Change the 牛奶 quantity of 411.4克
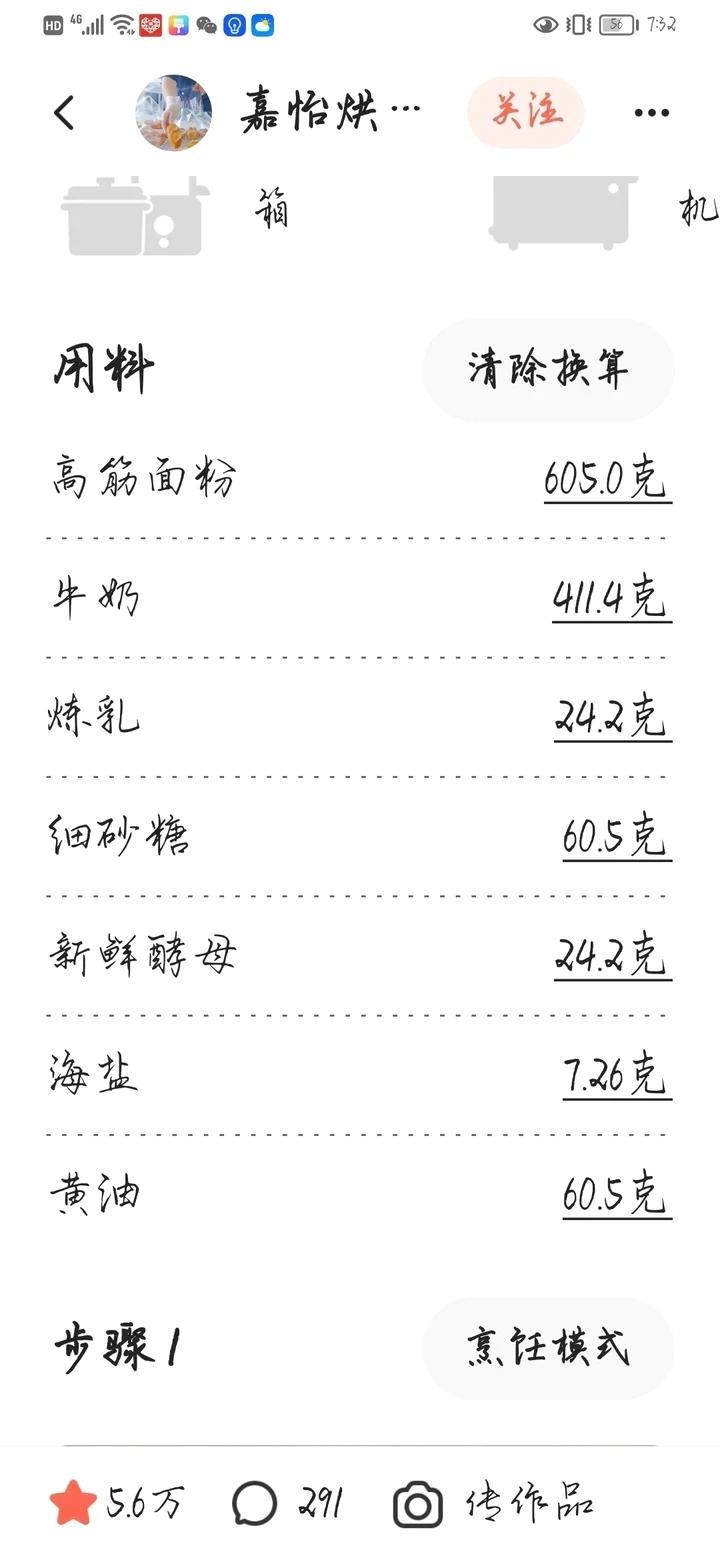The image size is (720, 1560). point(610,598)
